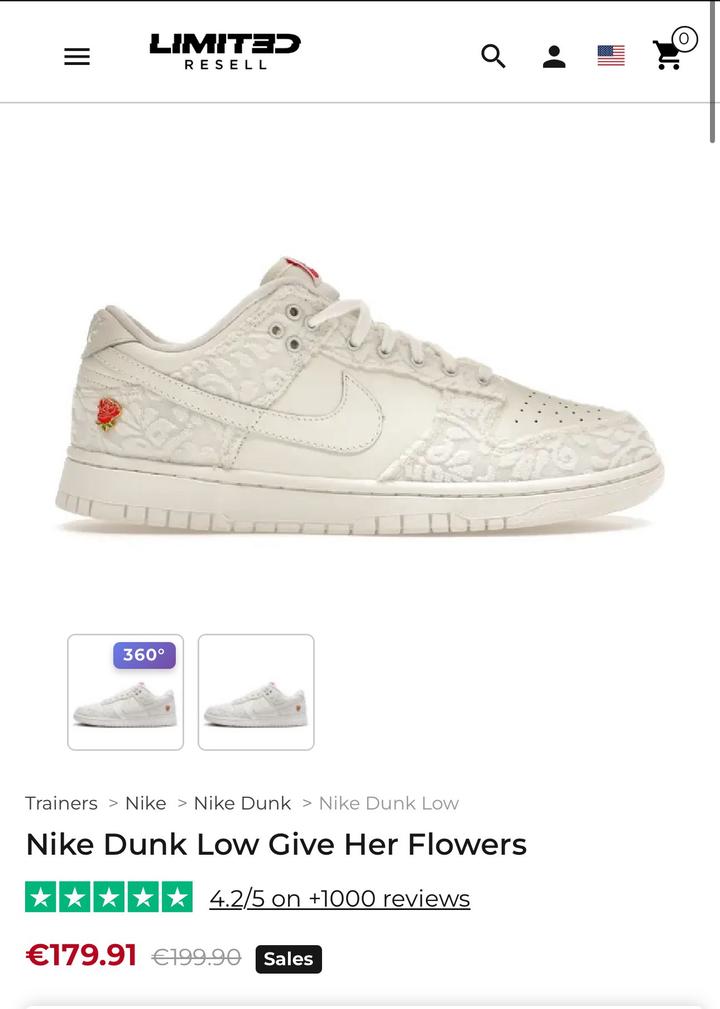Viewport: 720px width, 1009px height.
Task: Open Trainers breadcrumb link
Action: [61, 803]
